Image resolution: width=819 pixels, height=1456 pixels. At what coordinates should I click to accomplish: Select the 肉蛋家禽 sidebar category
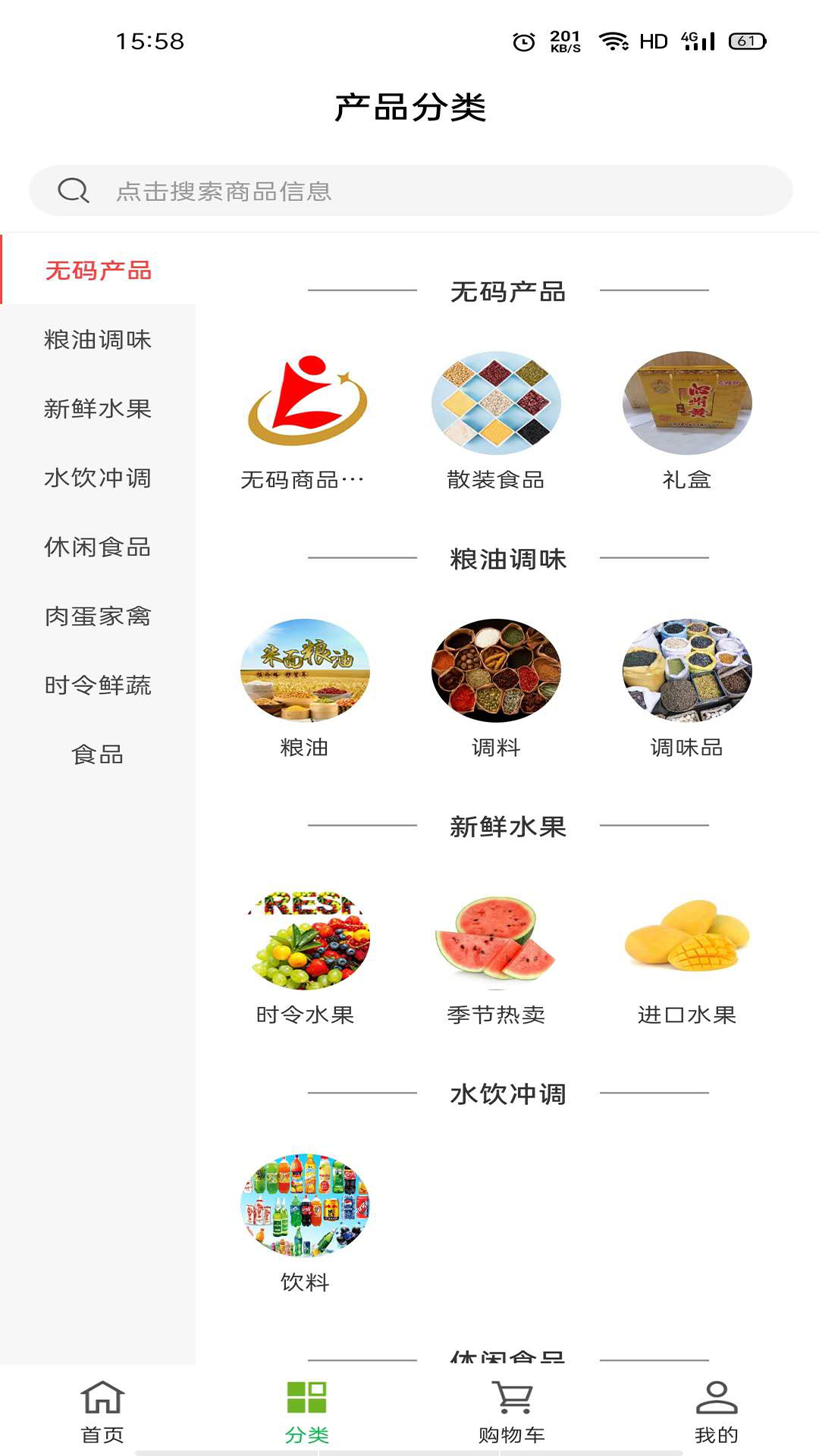pos(99,617)
